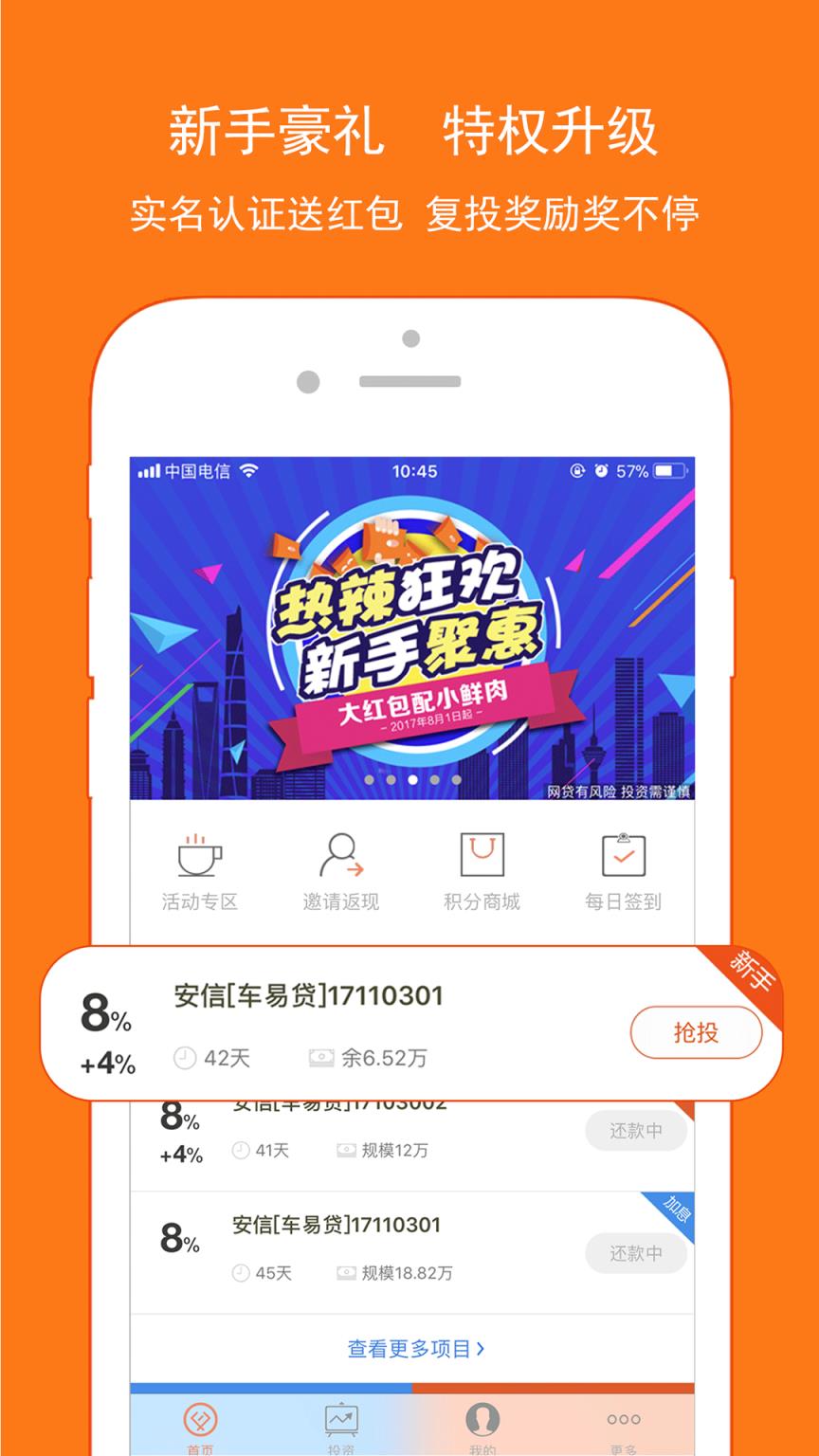Tap the 抢投 invest-now button

(x=696, y=1032)
